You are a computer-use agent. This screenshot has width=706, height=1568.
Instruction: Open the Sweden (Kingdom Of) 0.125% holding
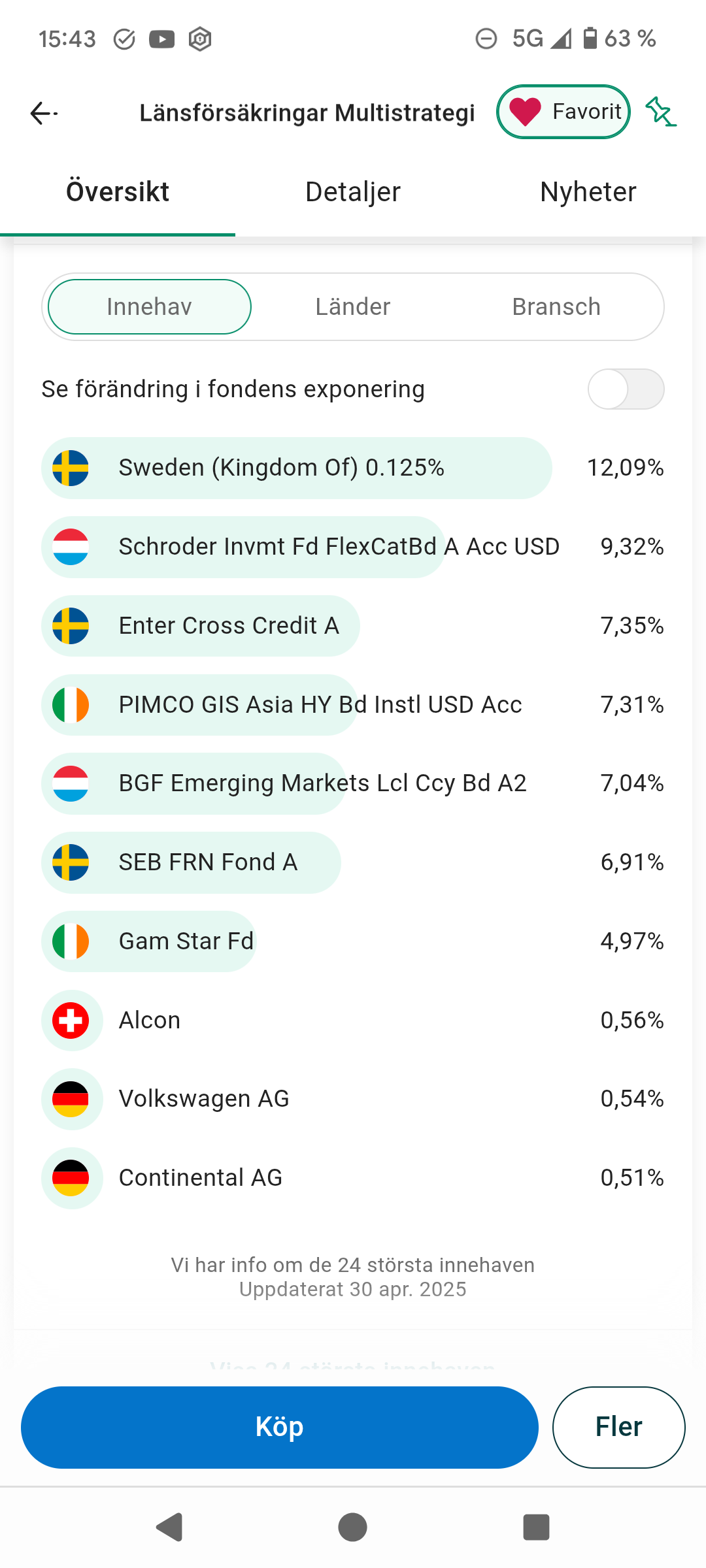tap(281, 468)
